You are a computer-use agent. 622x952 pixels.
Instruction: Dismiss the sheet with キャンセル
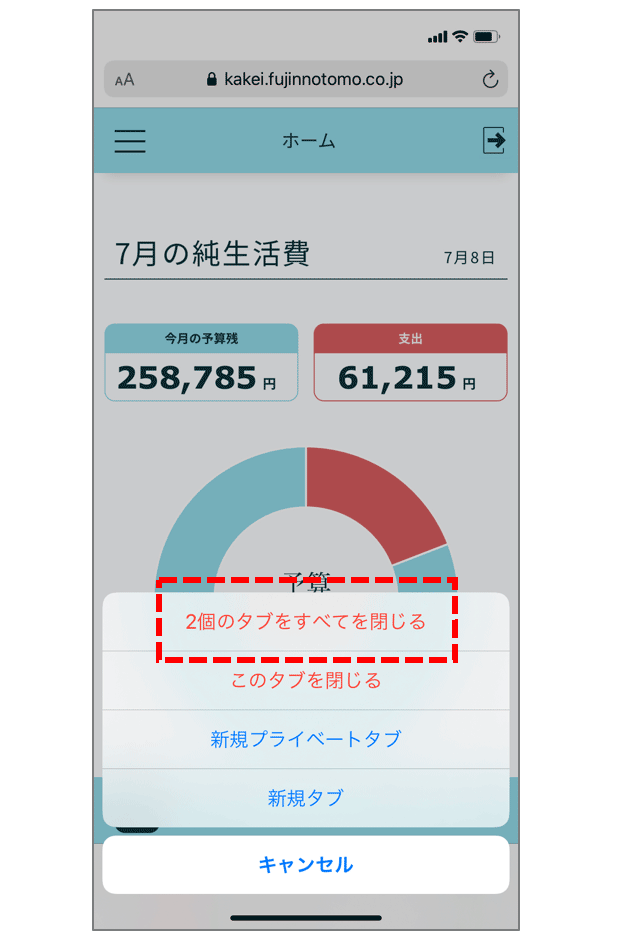(x=306, y=865)
